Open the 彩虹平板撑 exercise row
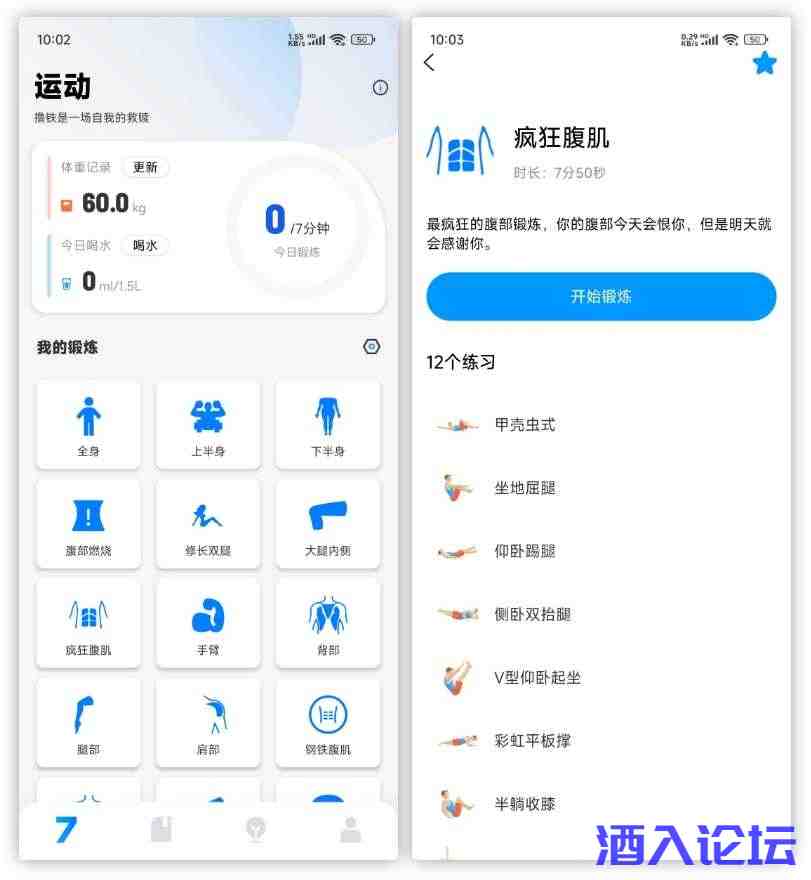Screen dimensions: 811x880 [x=532, y=741]
